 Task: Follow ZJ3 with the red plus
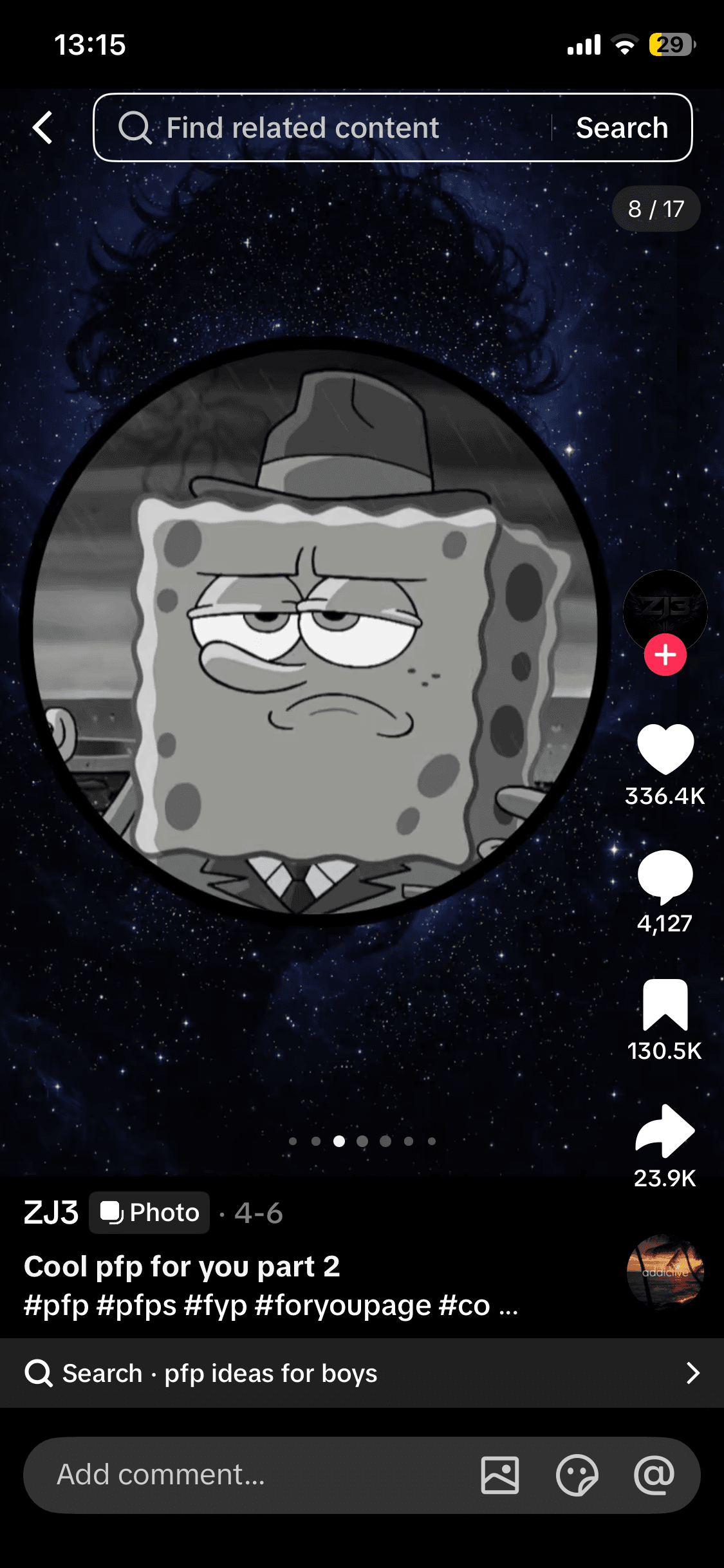665,655
